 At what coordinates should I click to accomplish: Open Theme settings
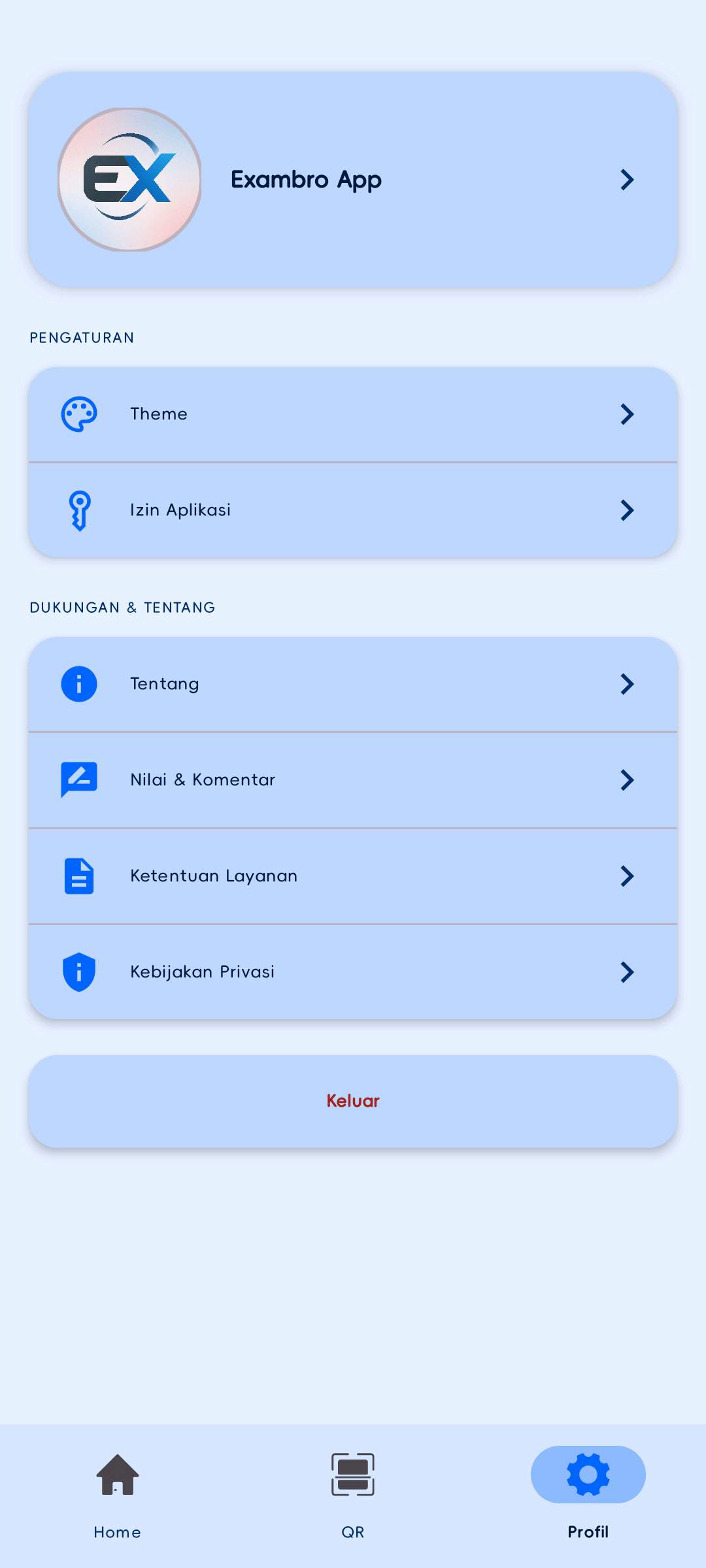tap(353, 414)
